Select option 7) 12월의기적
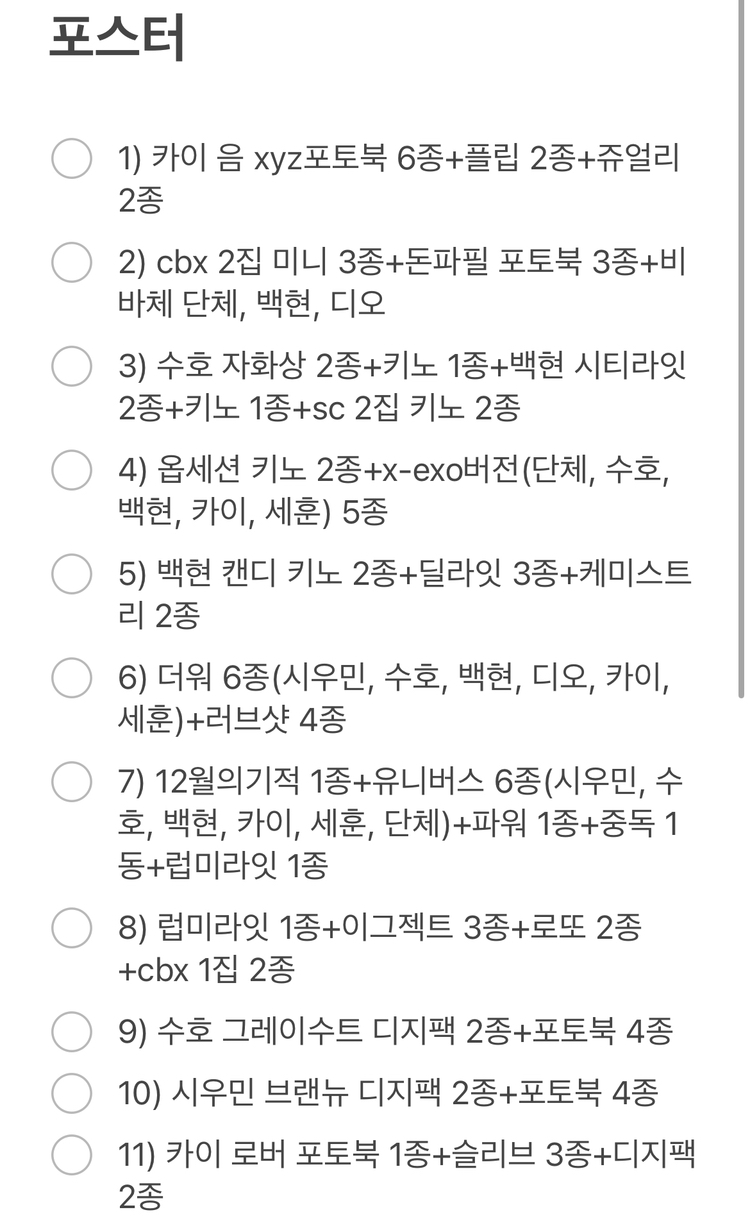Screen dimensions: 750x1228 72,782
